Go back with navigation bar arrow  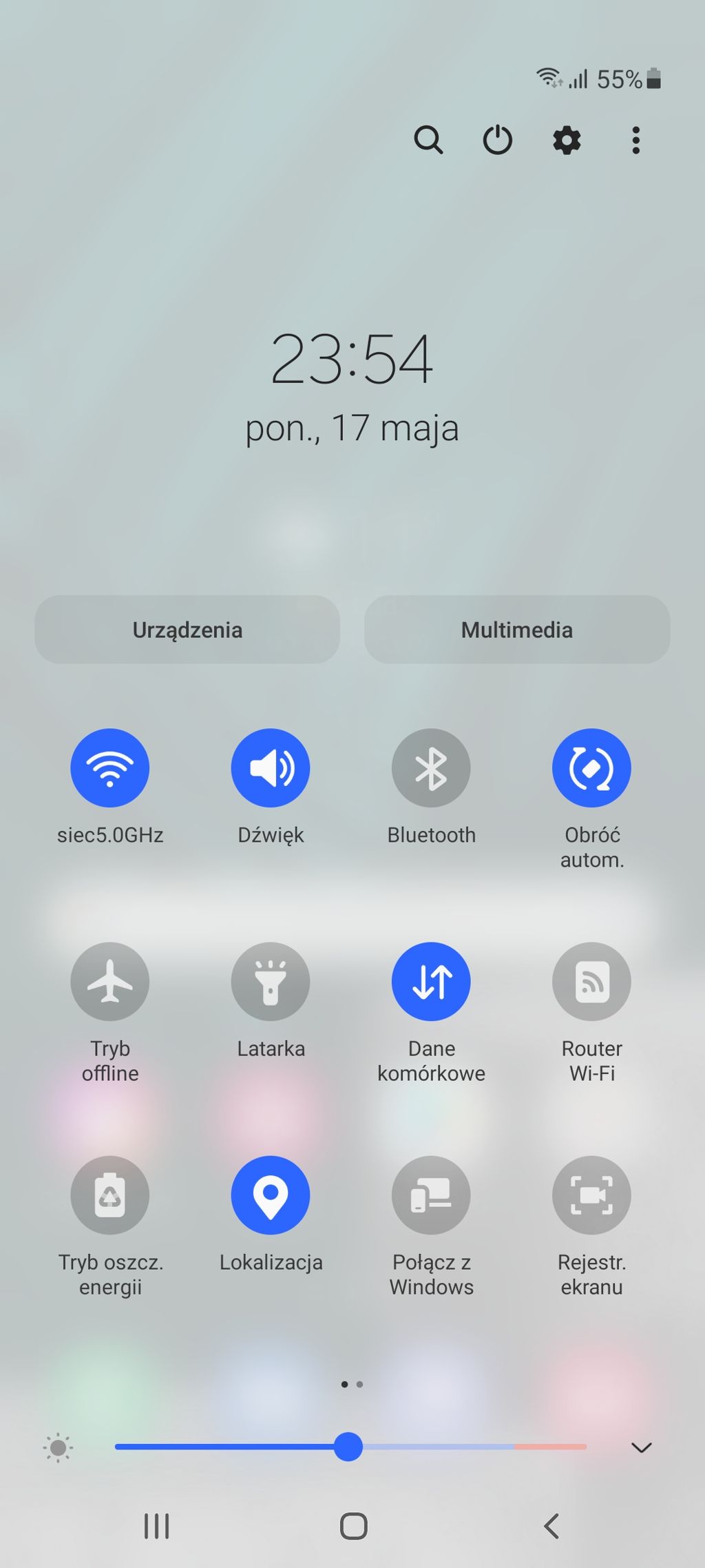pyautogui.click(x=551, y=1526)
